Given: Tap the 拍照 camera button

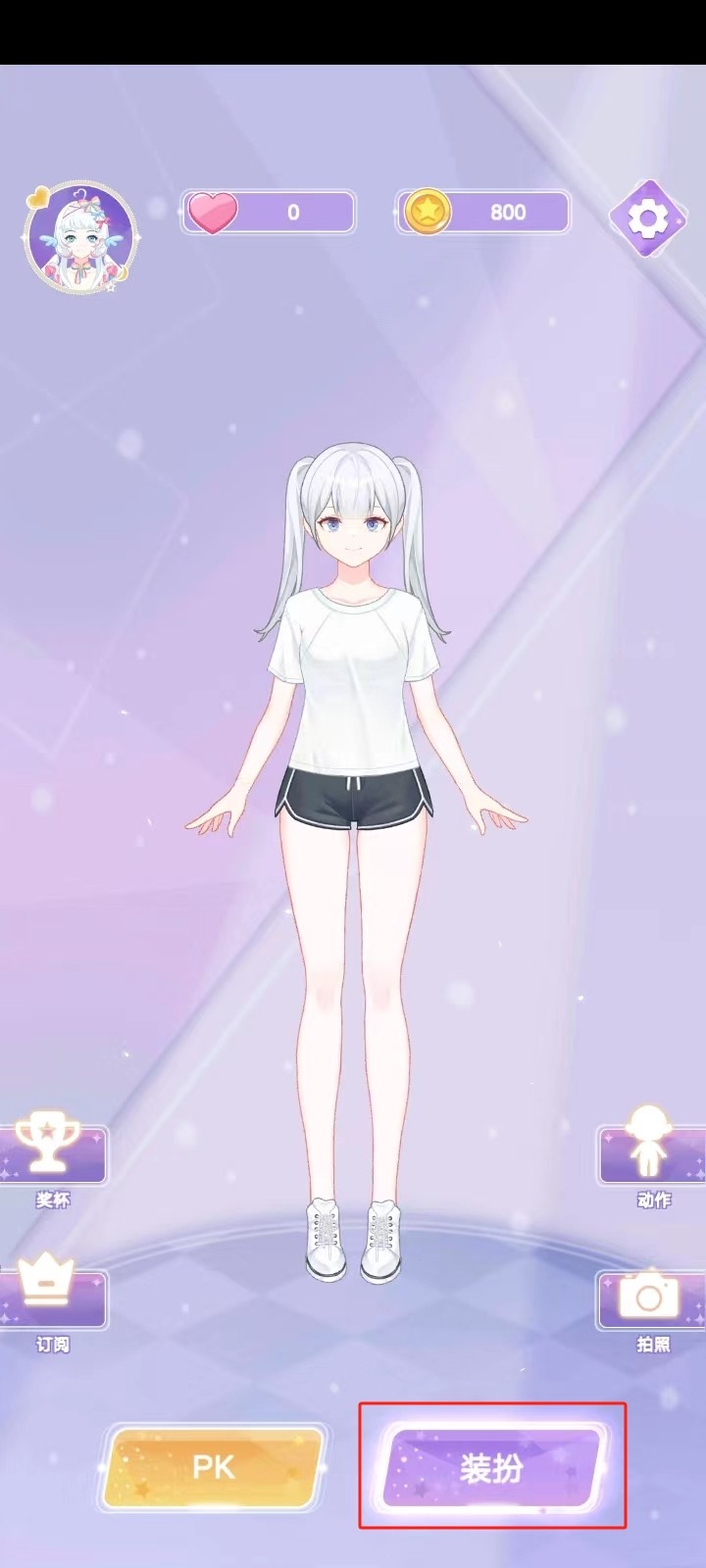Looking at the screenshot, I should coord(651,1299).
